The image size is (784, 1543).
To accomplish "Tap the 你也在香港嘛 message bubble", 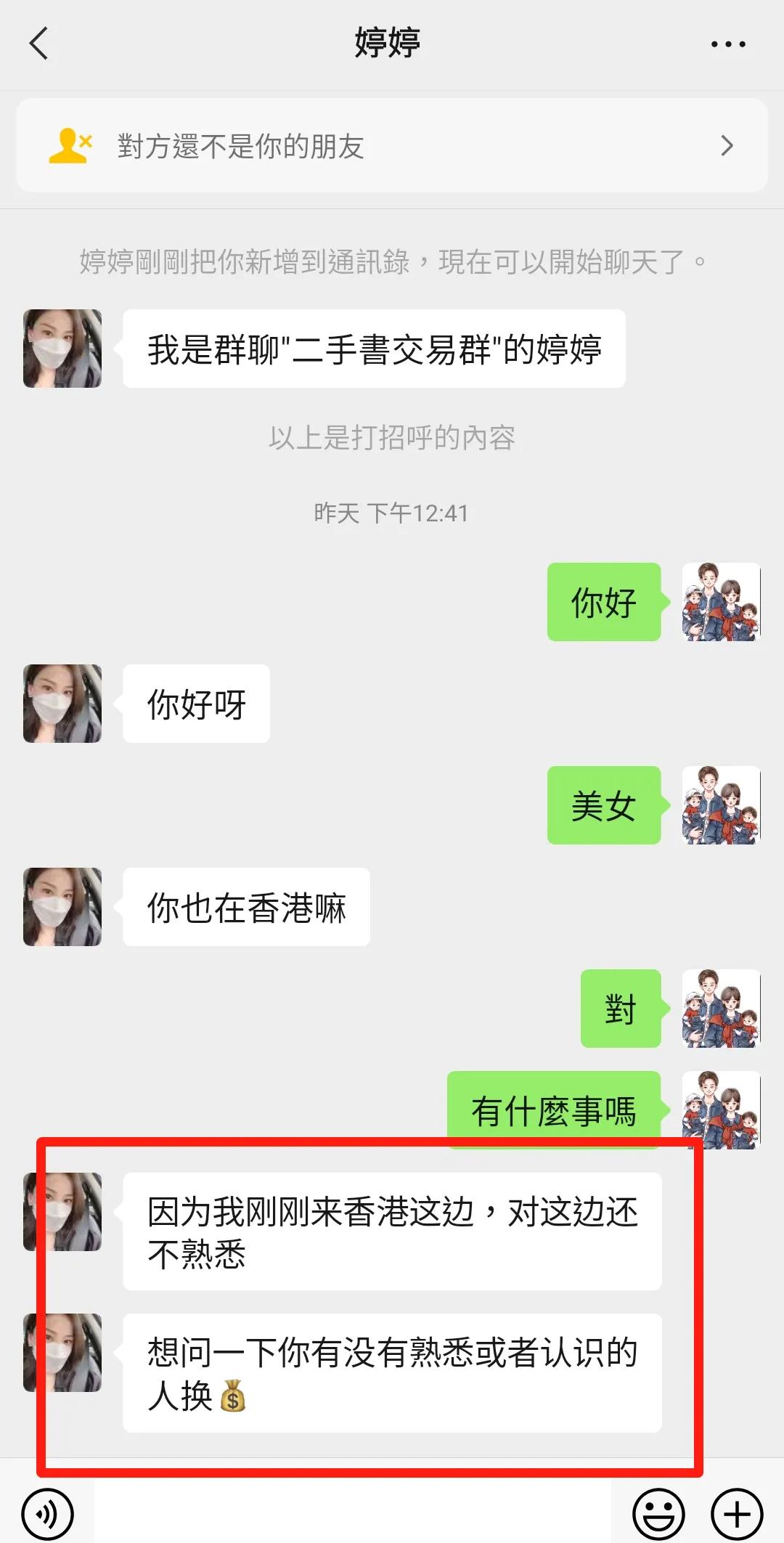I will click(247, 906).
